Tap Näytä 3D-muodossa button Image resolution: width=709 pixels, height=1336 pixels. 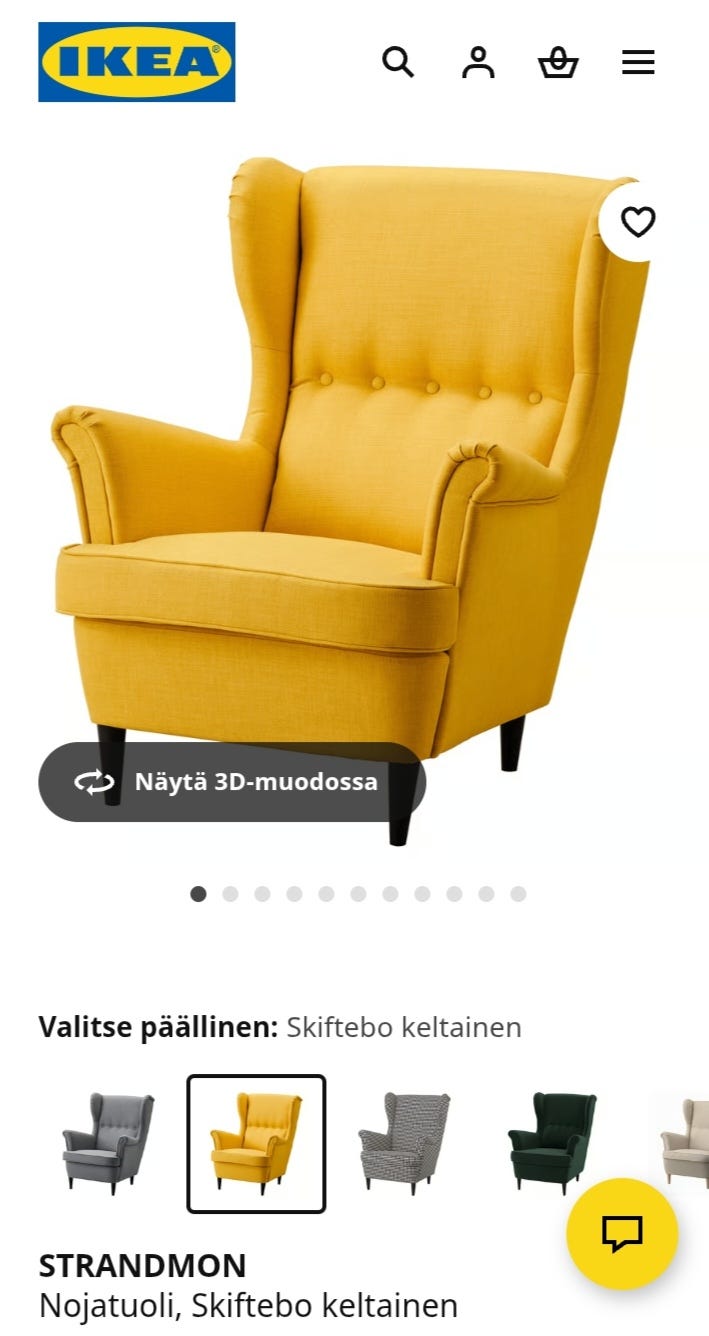(x=232, y=782)
